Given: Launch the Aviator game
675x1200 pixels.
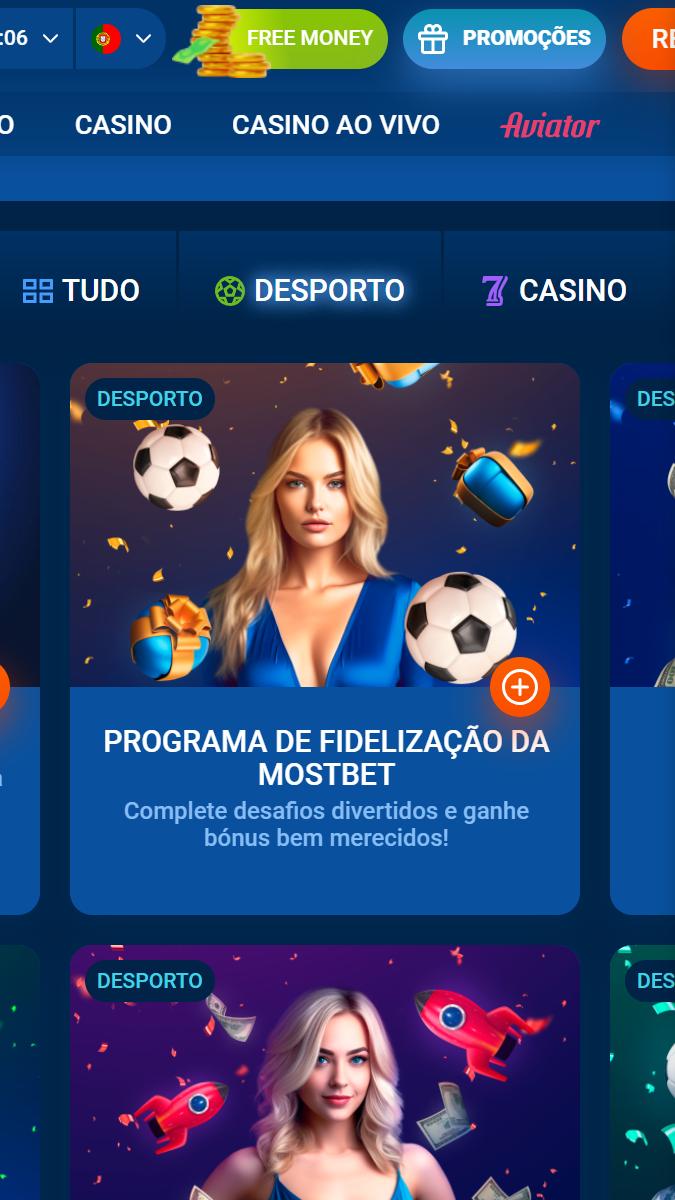Looking at the screenshot, I should tap(550, 125).
